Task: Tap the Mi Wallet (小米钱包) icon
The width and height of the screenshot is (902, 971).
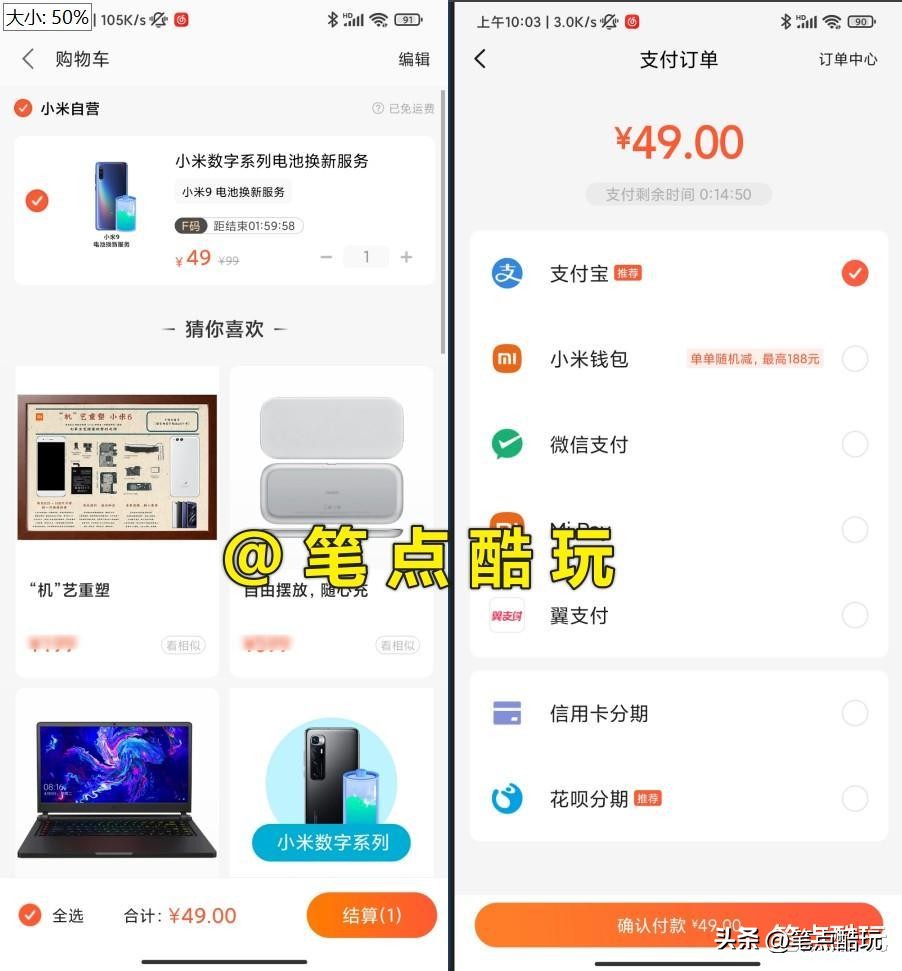Action: coord(507,358)
